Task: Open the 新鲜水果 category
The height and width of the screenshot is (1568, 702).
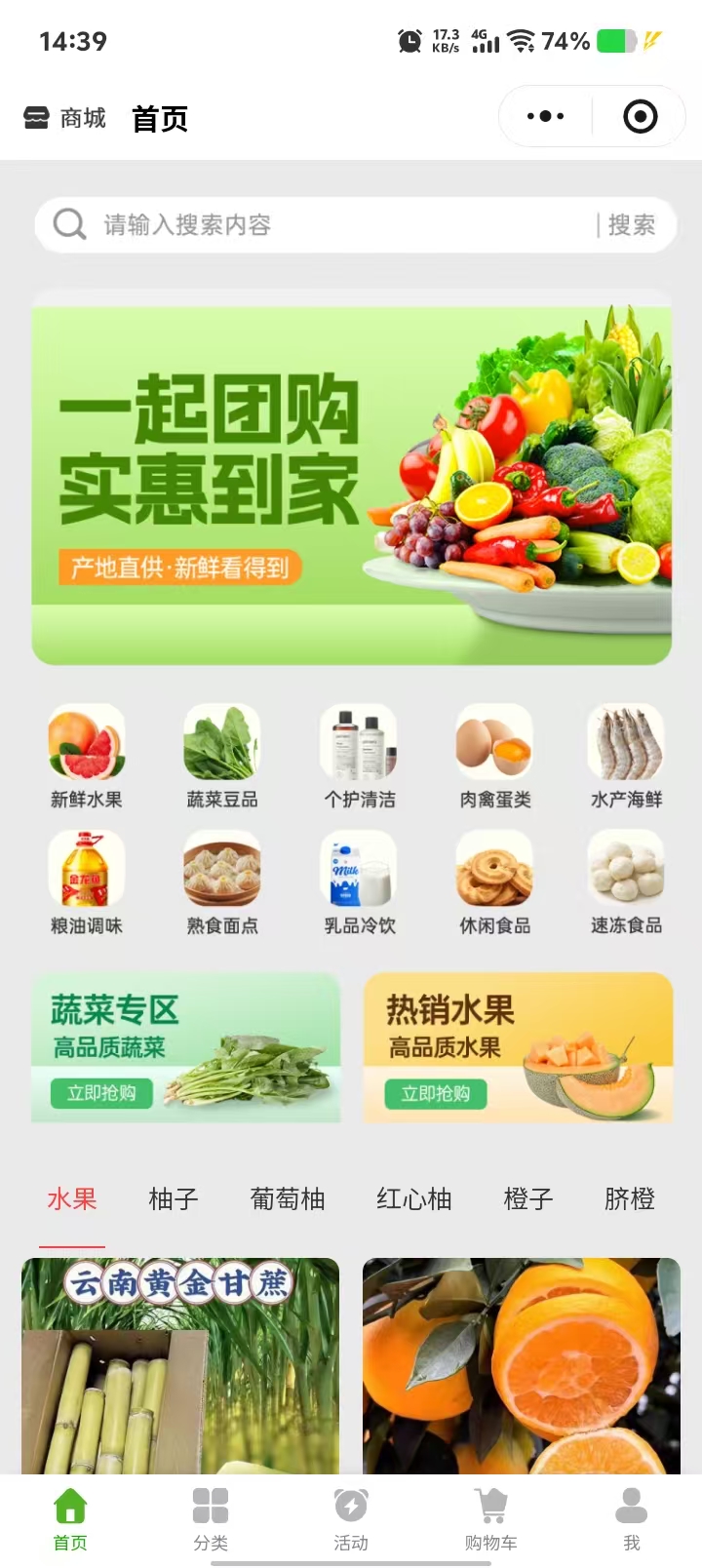Action: (x=87, y=757)
